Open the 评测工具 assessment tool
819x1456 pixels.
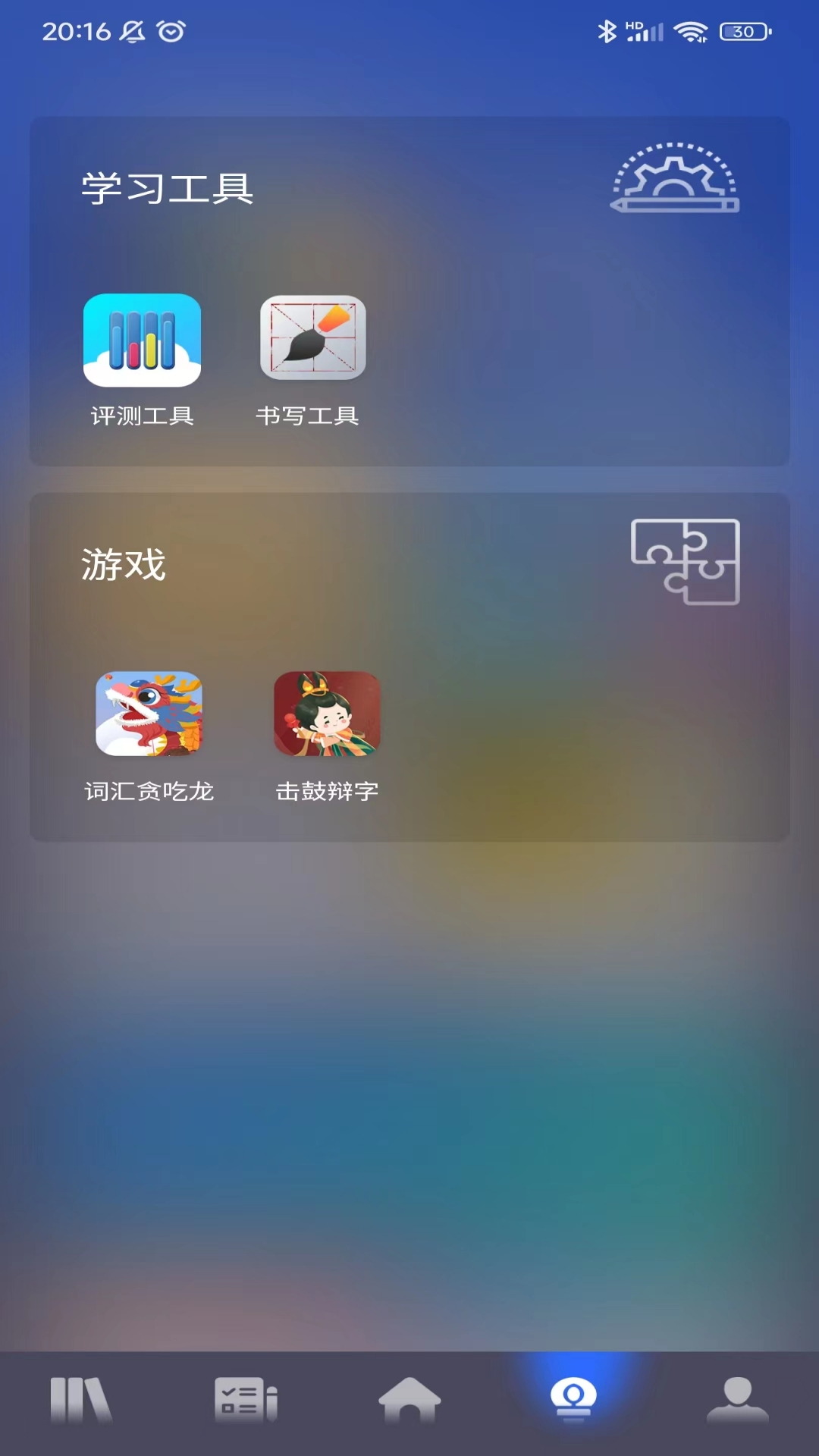142,341
